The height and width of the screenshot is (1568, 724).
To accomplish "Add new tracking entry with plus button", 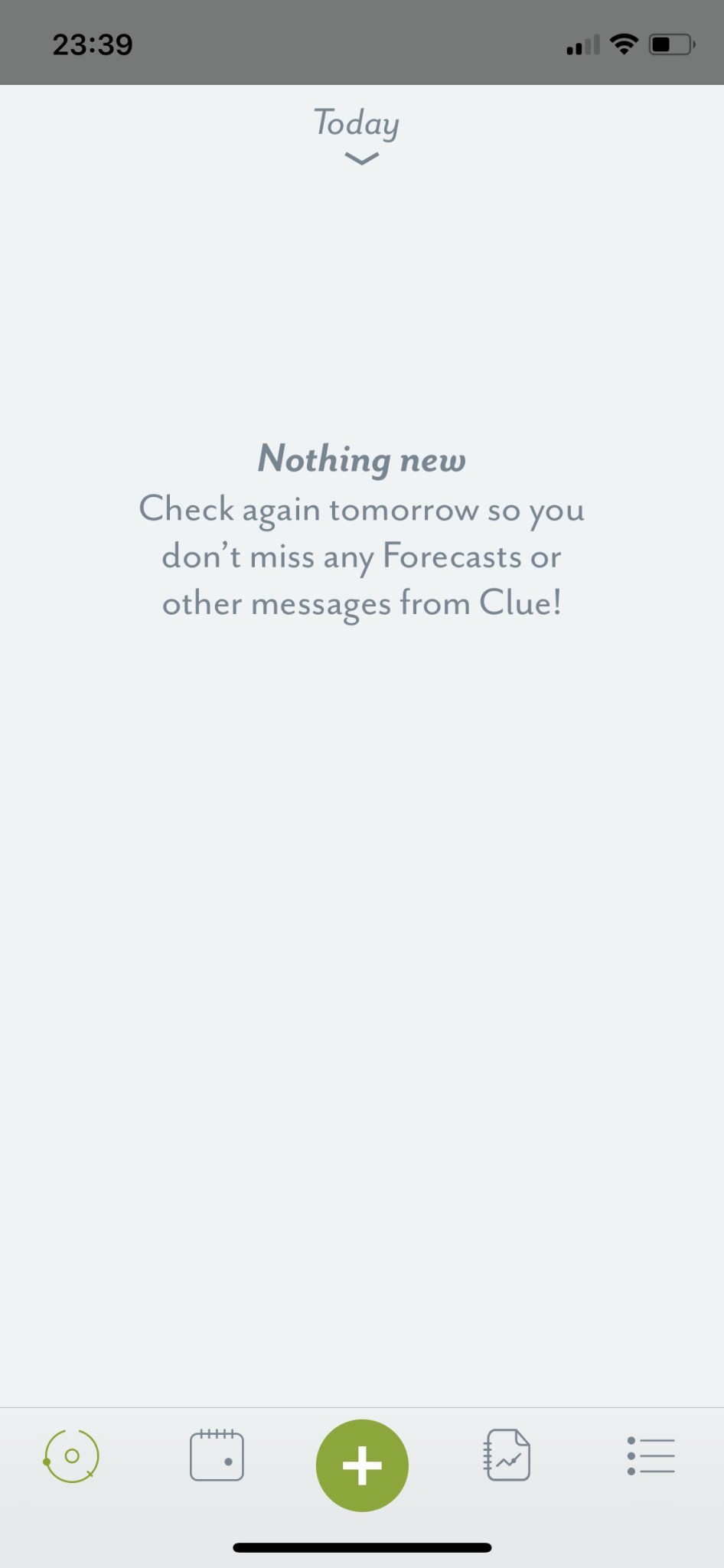I will [x=362, y=1465].
